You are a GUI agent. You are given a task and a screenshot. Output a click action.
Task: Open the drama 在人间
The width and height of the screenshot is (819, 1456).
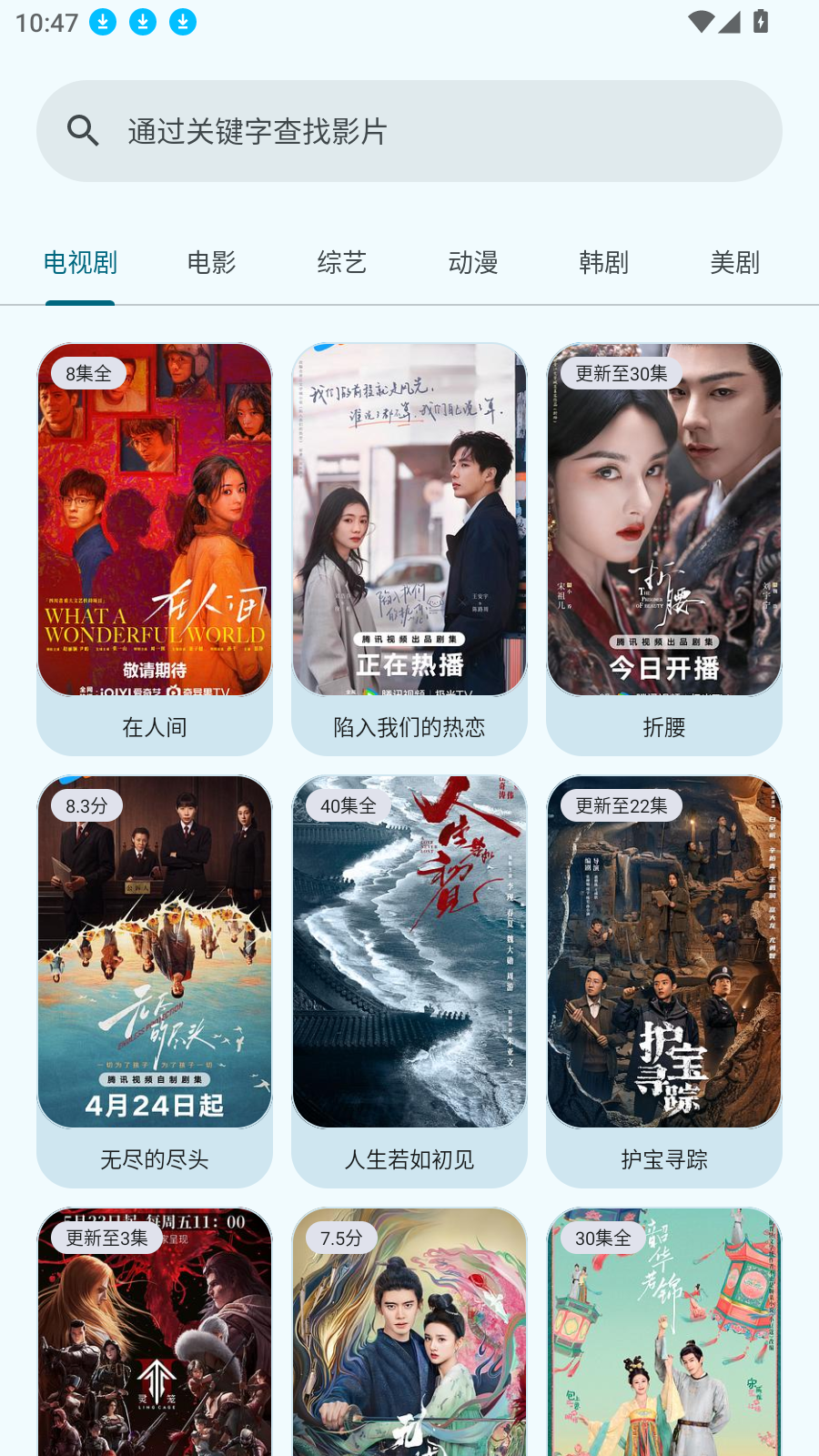point(155,546)
